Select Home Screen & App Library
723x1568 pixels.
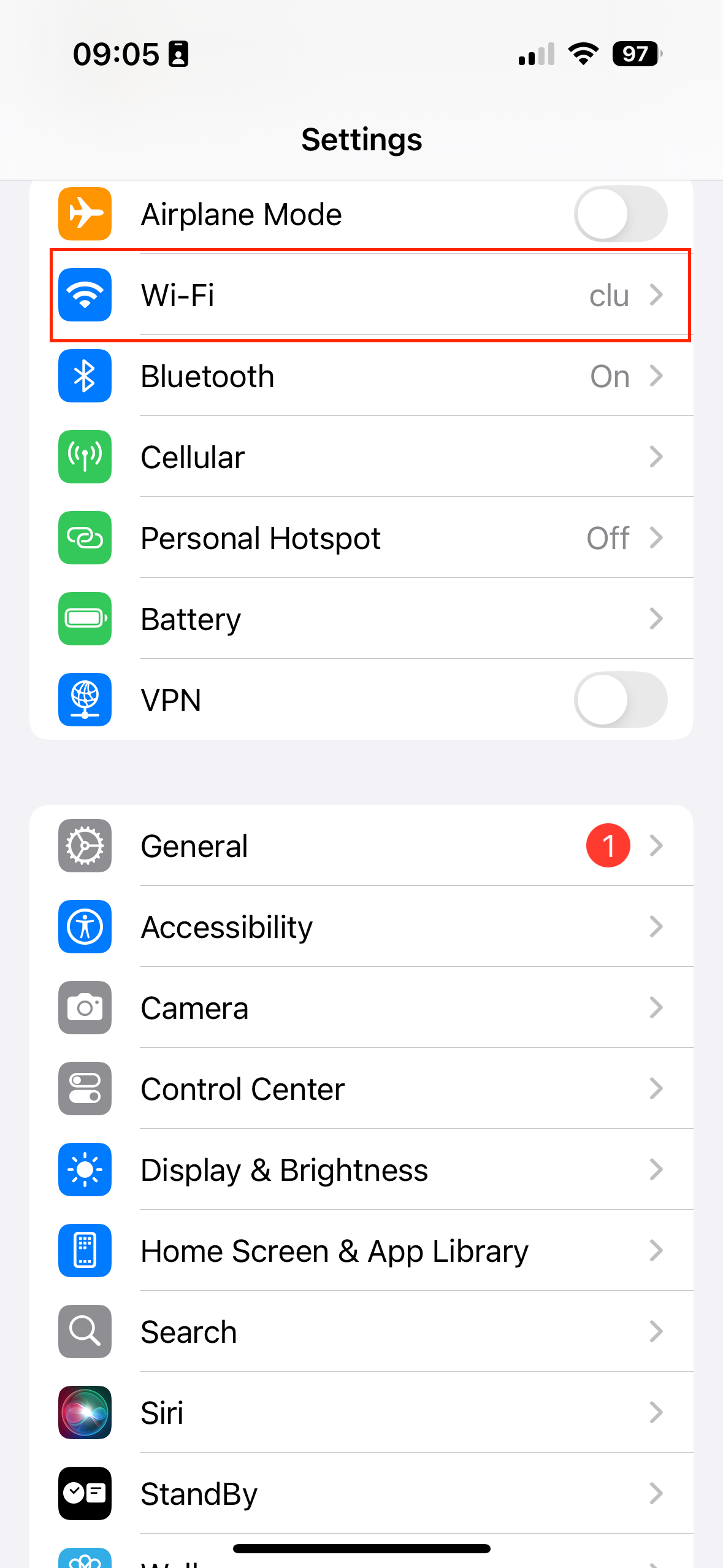(361, 1251)
